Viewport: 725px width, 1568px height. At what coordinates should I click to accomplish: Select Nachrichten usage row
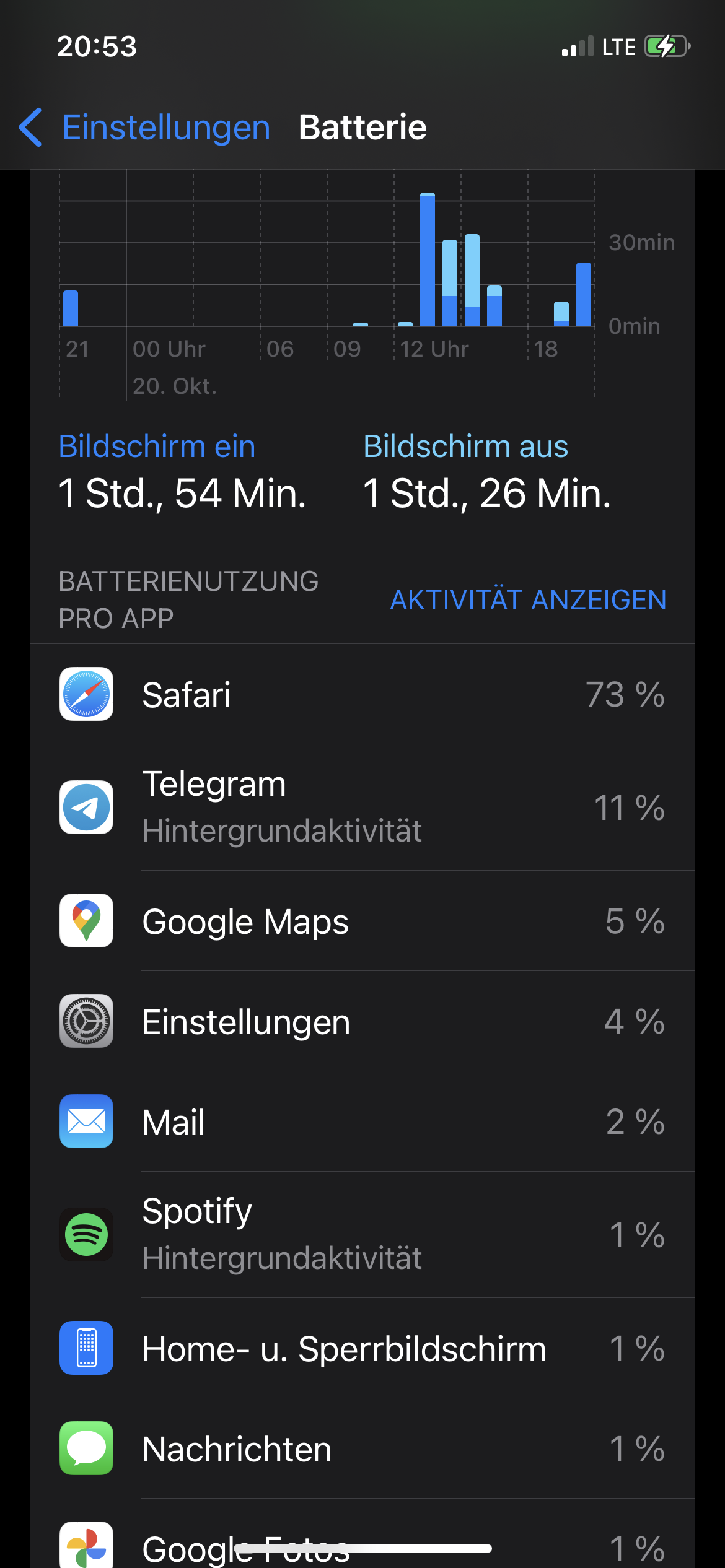tap(362, 1448)
